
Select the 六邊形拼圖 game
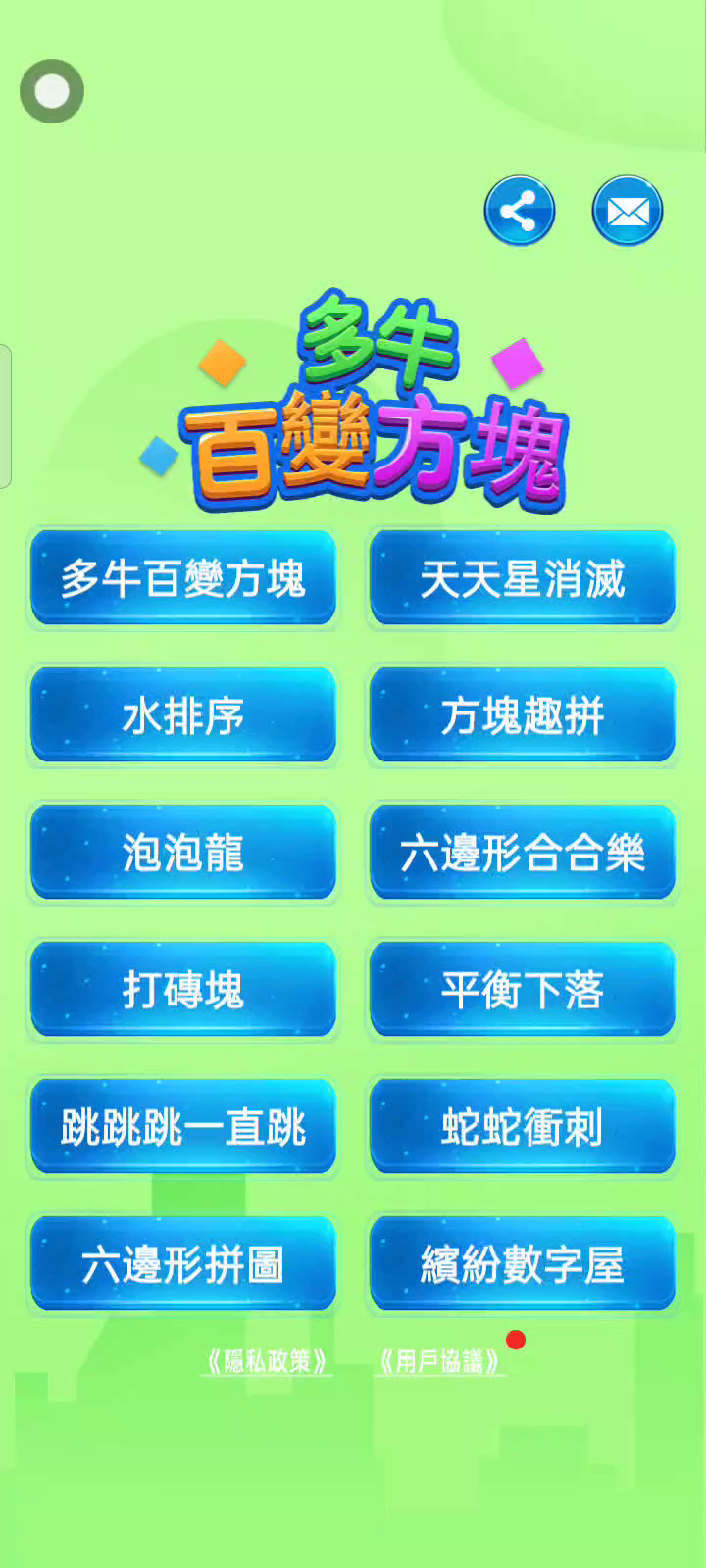(183, 1264)
